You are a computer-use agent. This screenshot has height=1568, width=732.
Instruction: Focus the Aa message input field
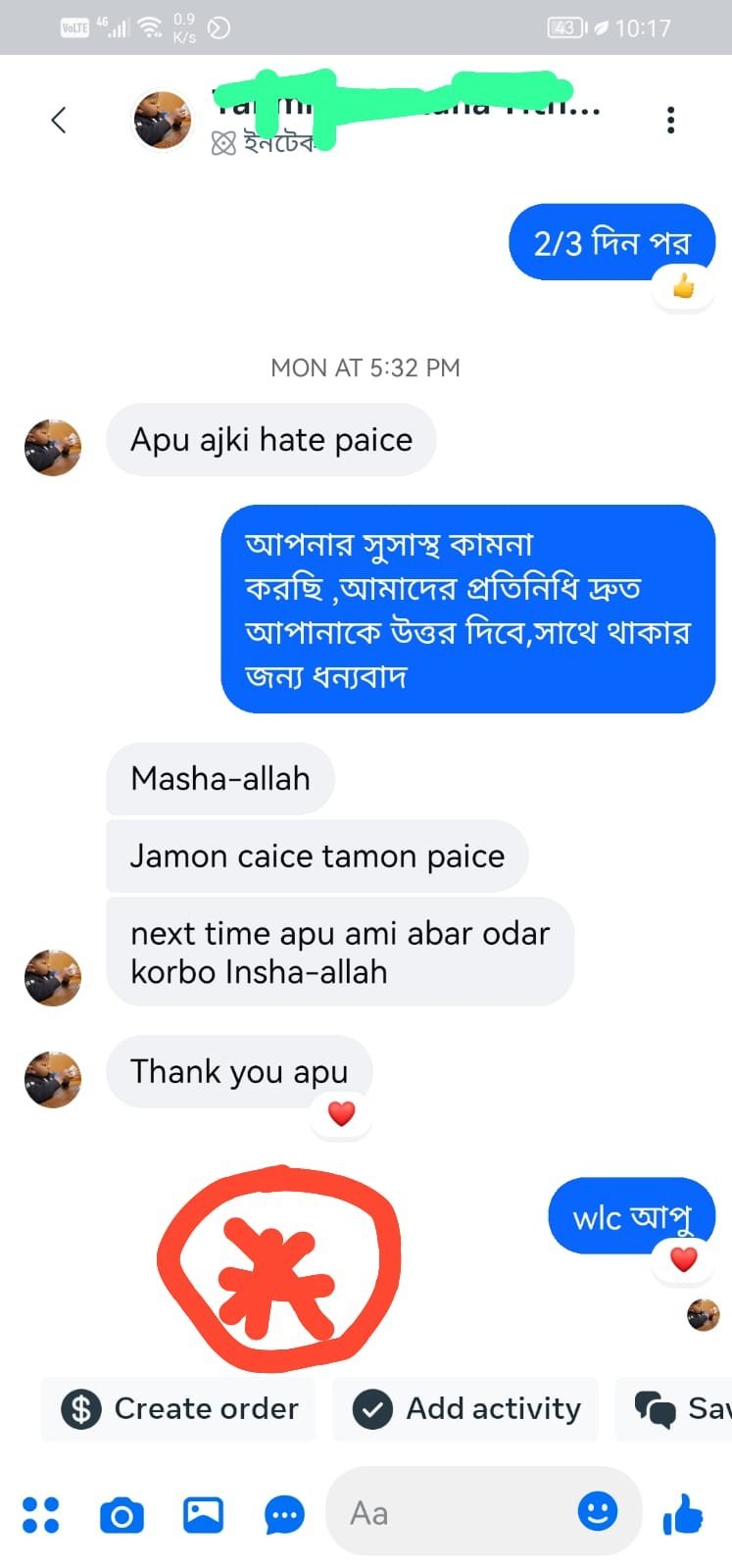[x=451, y=1513]
